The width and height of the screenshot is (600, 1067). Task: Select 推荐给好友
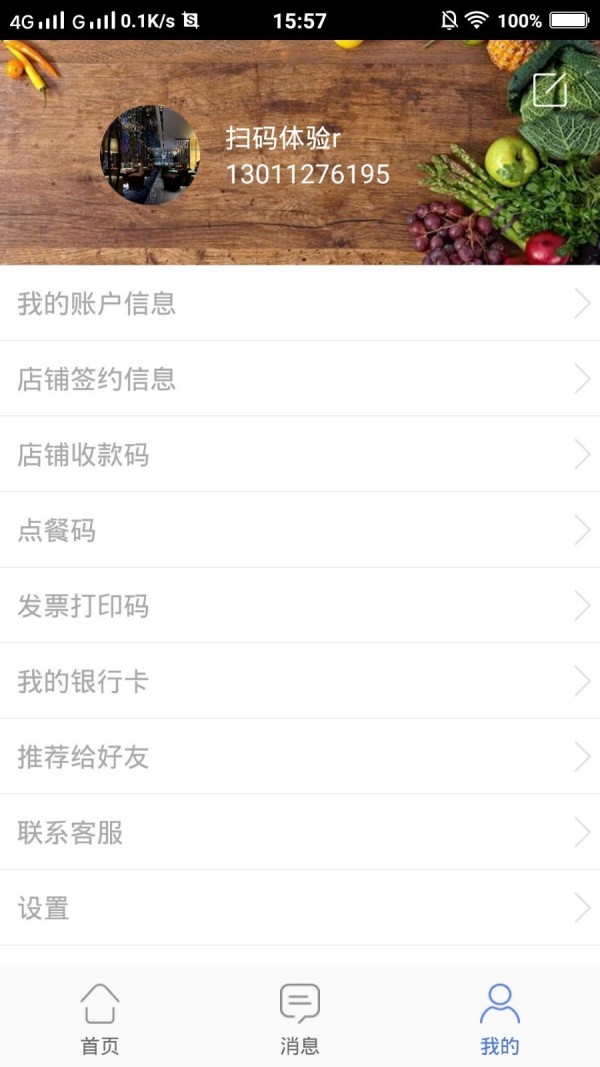(300, 757)
